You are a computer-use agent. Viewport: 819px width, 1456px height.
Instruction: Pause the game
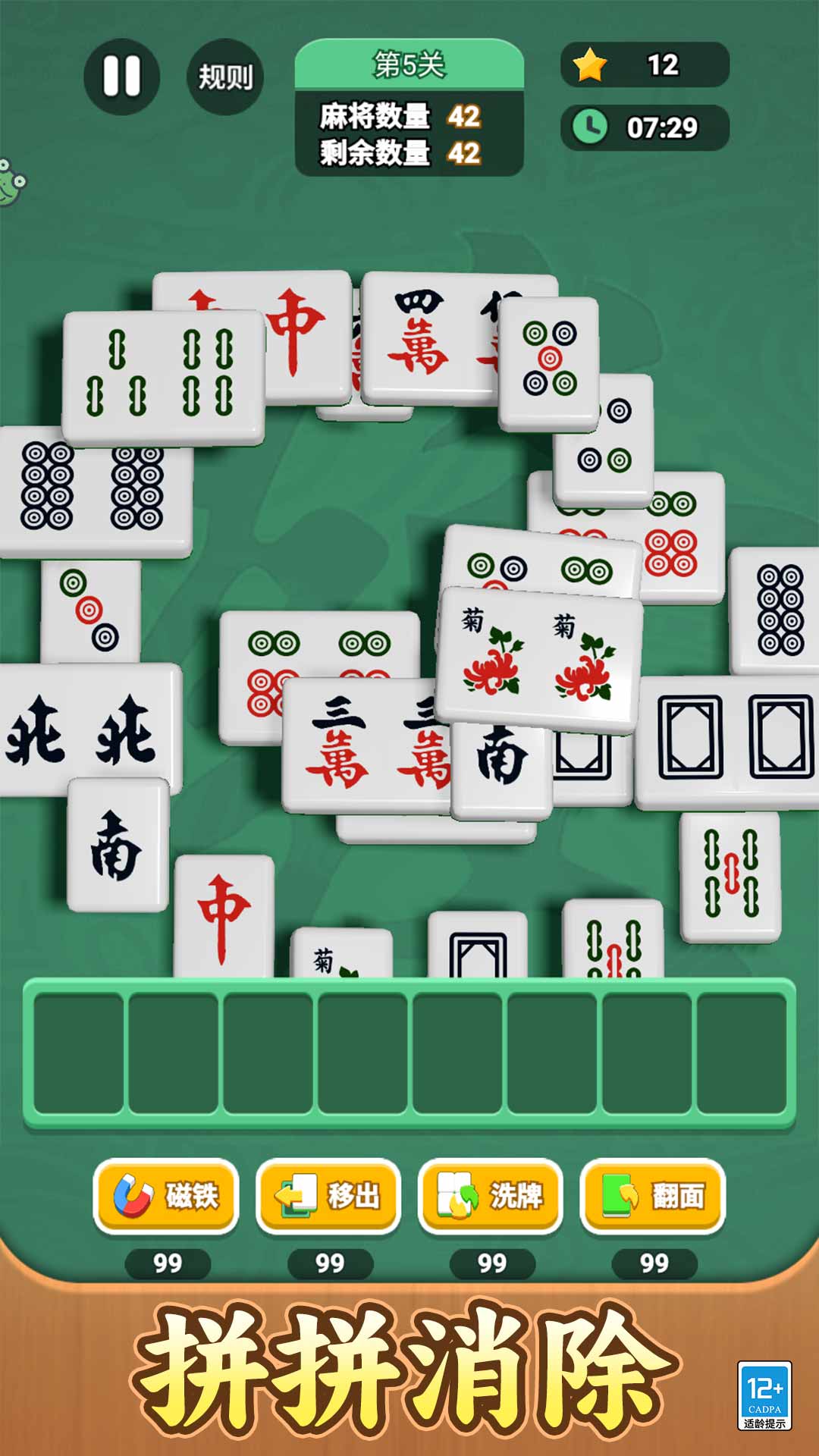click(121, 77)
